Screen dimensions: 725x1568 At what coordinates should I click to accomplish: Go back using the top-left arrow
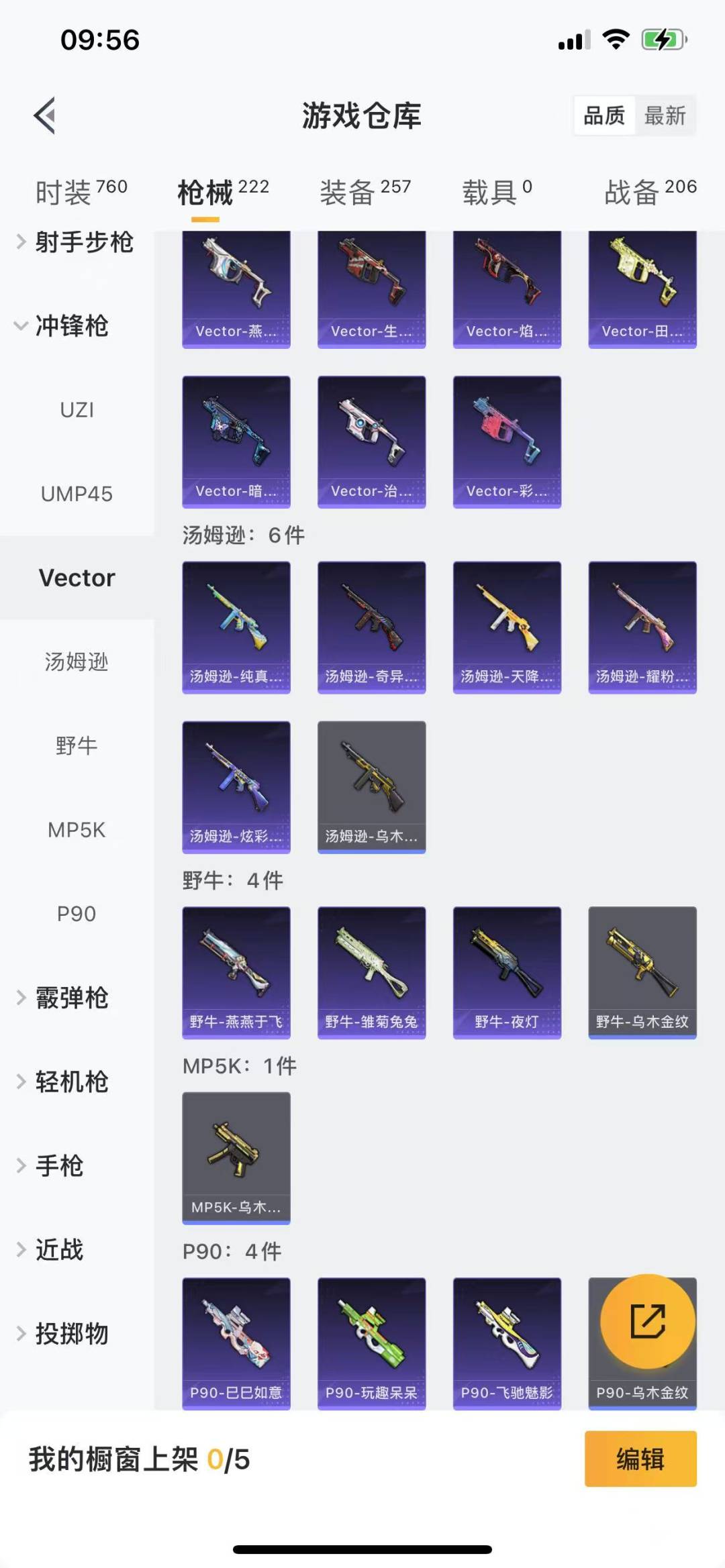[44, 115]
